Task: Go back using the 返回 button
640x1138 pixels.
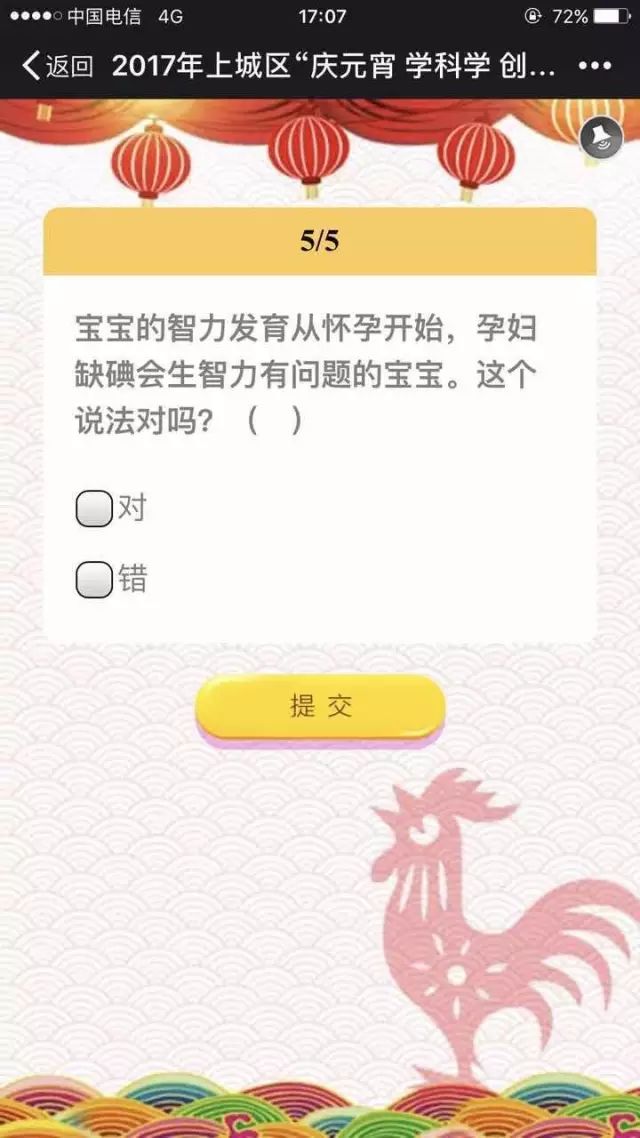Action: [58, 67]
